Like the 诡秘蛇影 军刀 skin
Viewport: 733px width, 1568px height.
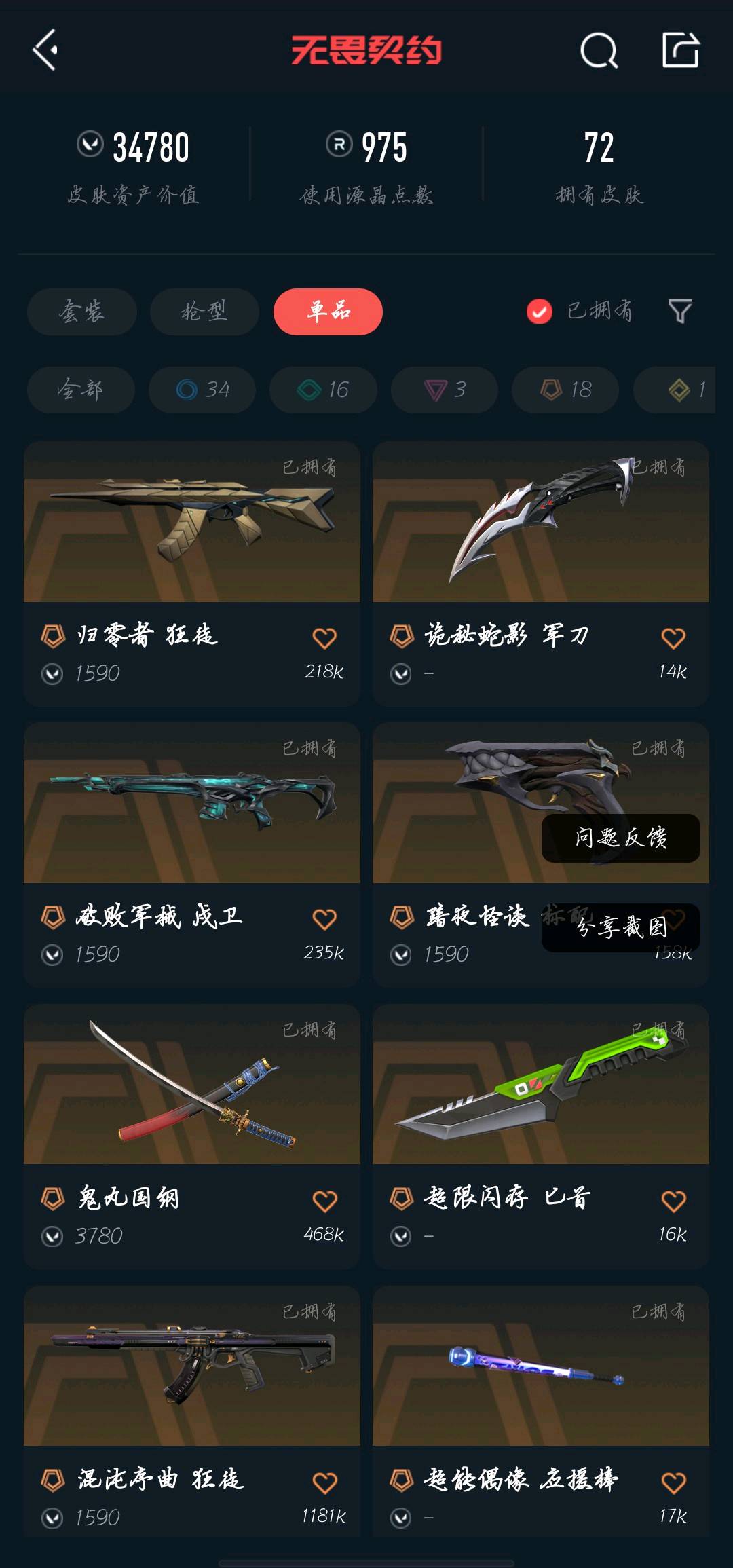tap(673, 638)
